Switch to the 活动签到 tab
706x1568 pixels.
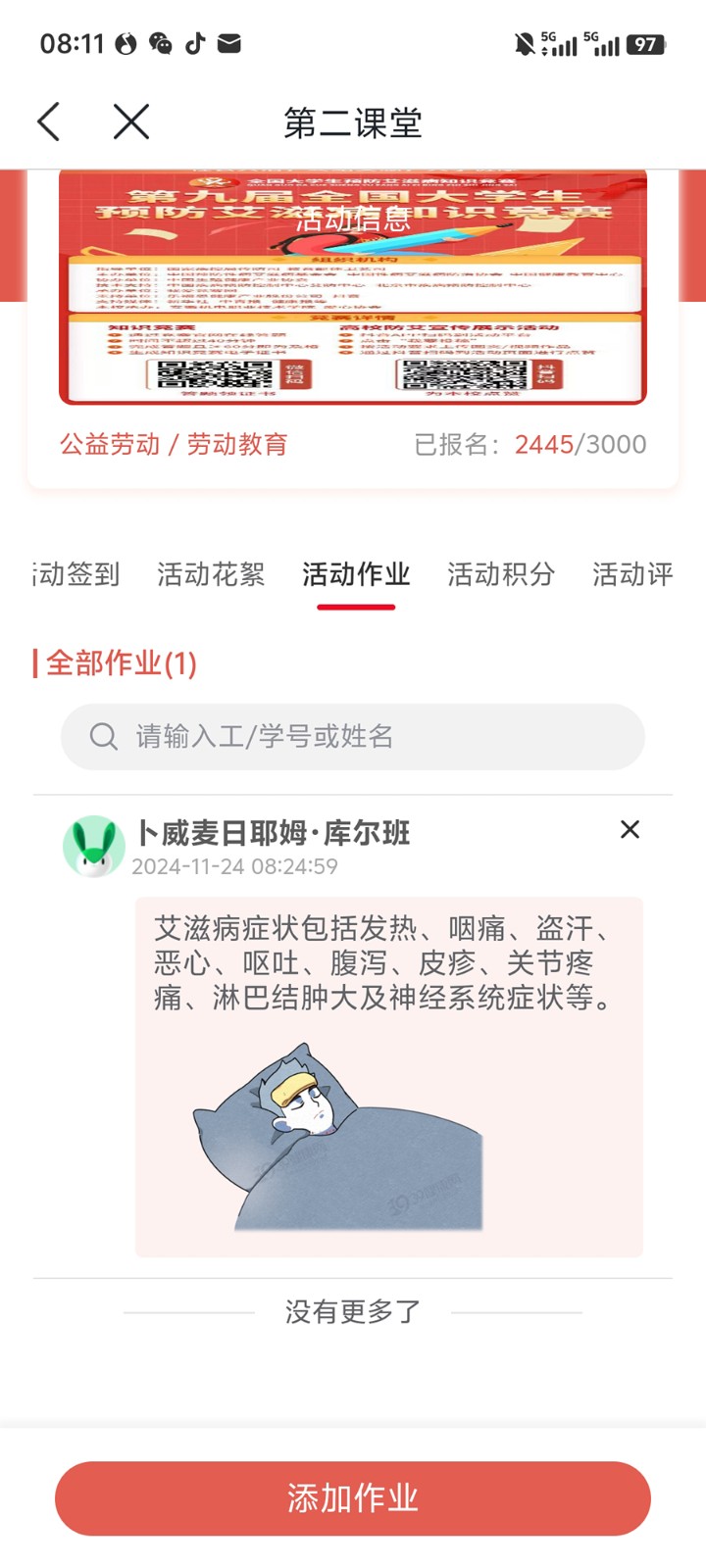[76, 574]
